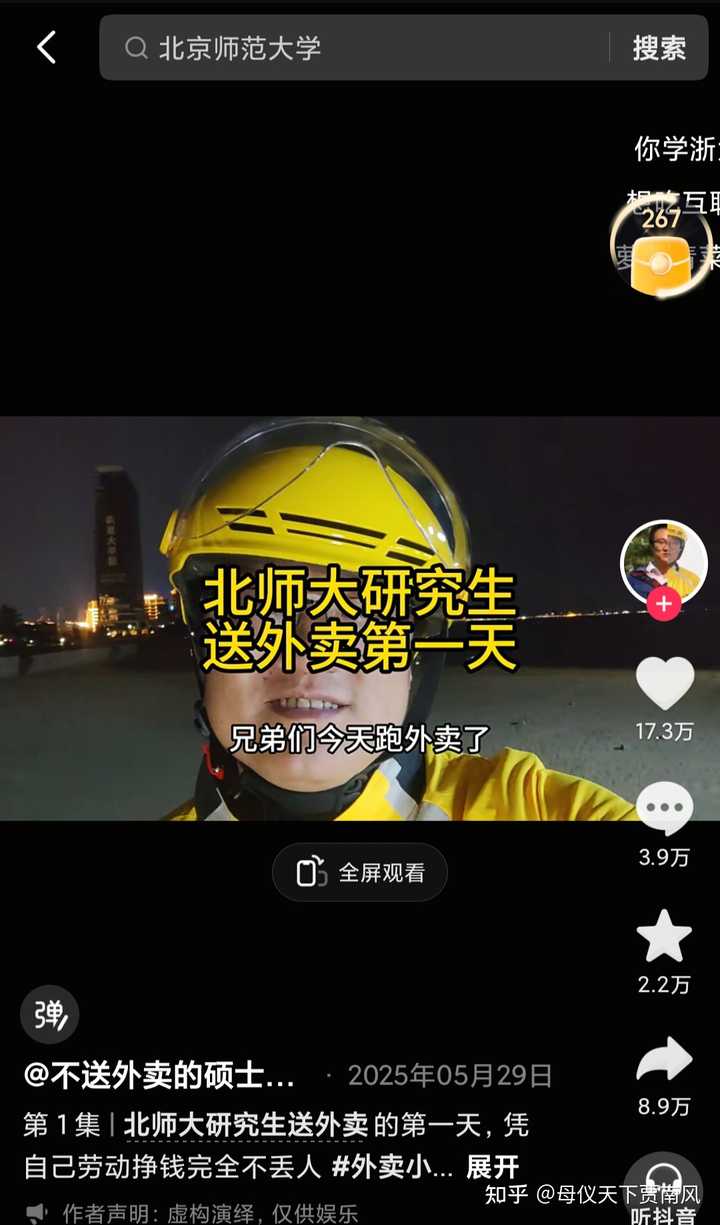Go back using the top-left arrow
This screenshot has width=720, height=1225.
(x=46, y=47)
